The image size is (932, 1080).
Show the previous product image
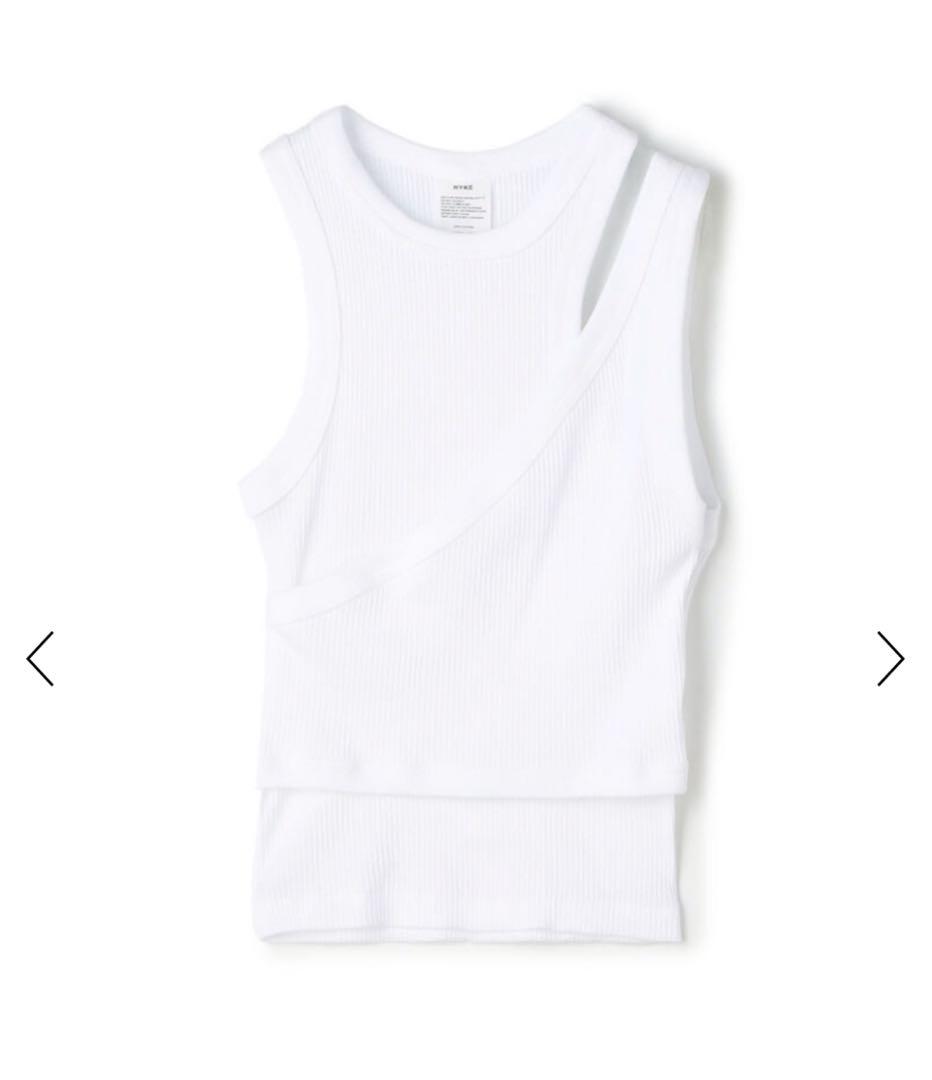pyautogui.click(x=40, y=658)
